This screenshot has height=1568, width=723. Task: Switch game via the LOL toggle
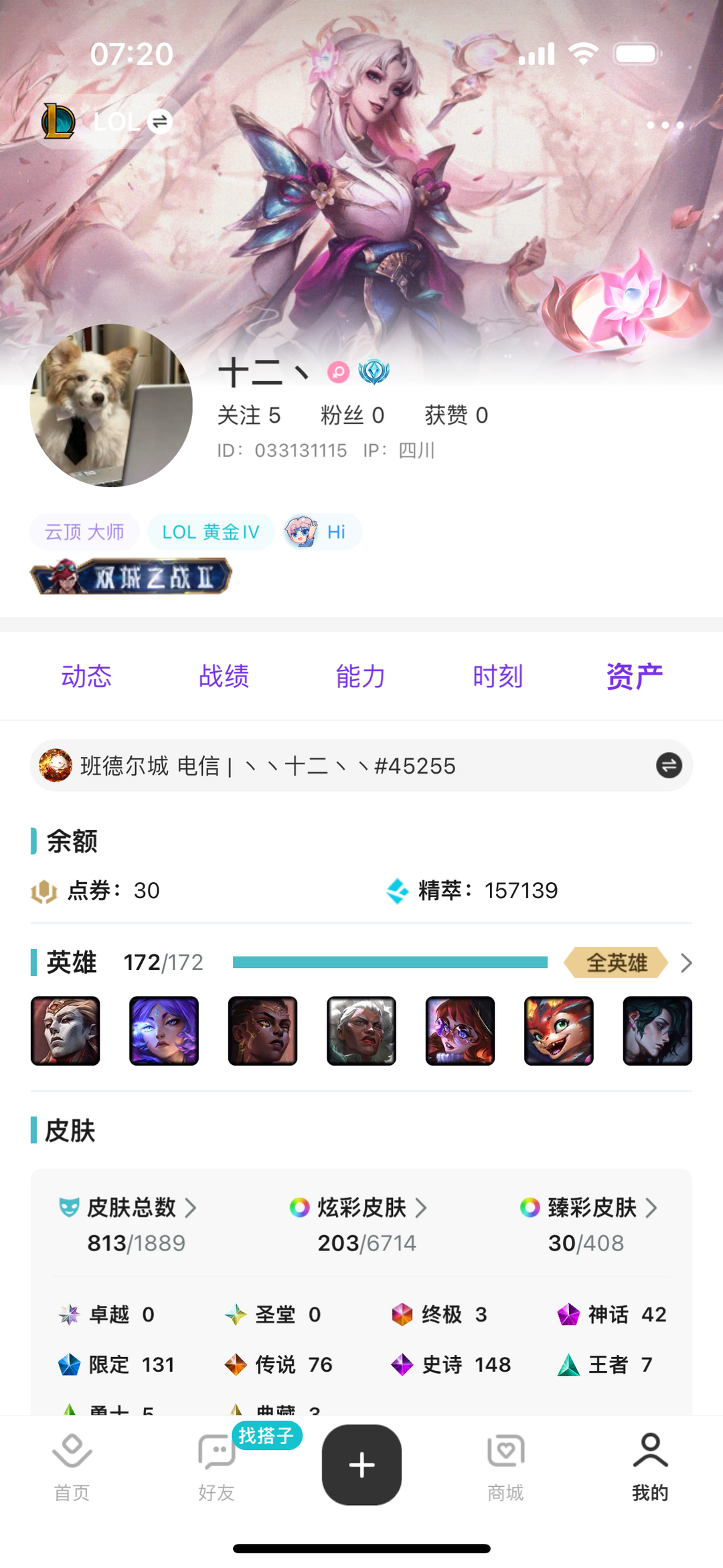(x=159, y=122)
